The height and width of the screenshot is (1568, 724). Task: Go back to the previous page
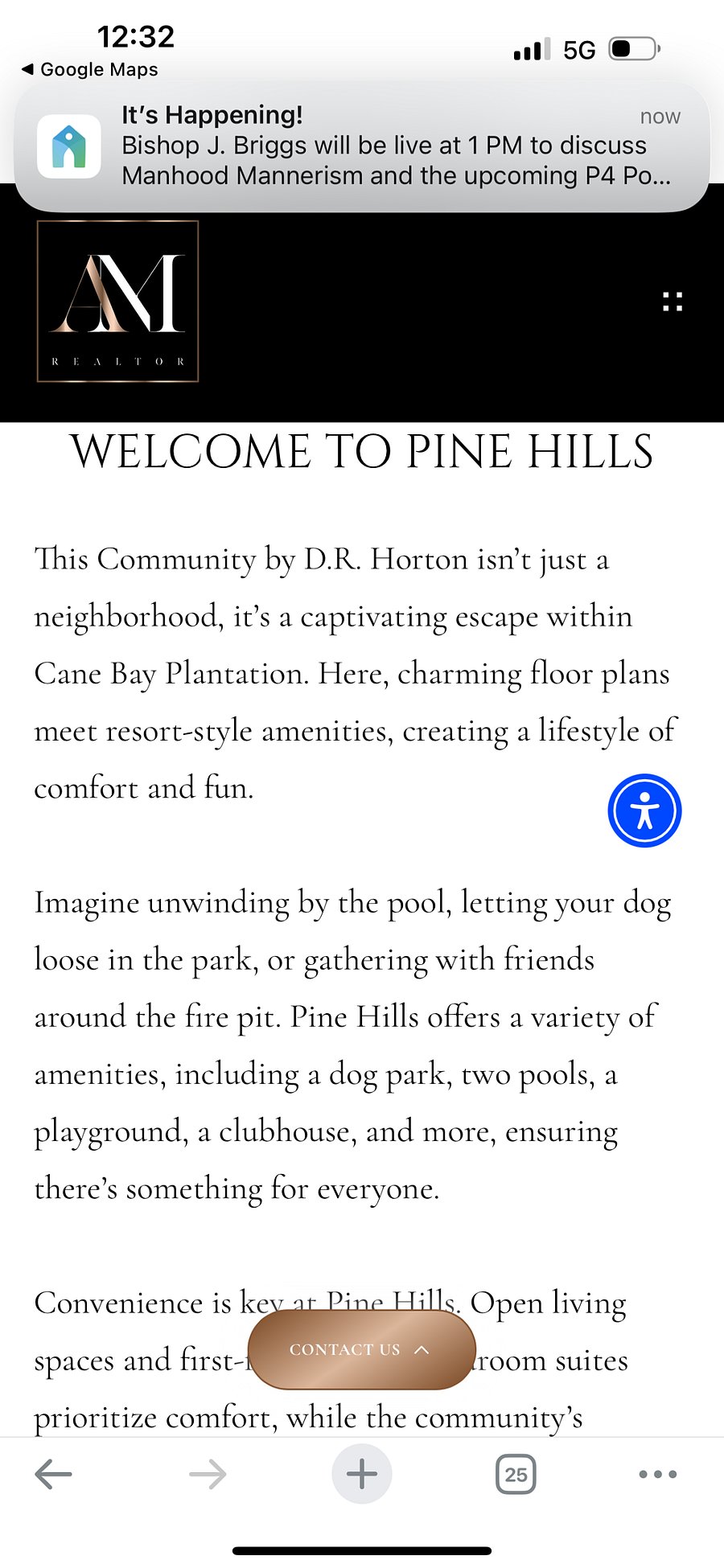pyautogui.click(x=54, y=1474)
